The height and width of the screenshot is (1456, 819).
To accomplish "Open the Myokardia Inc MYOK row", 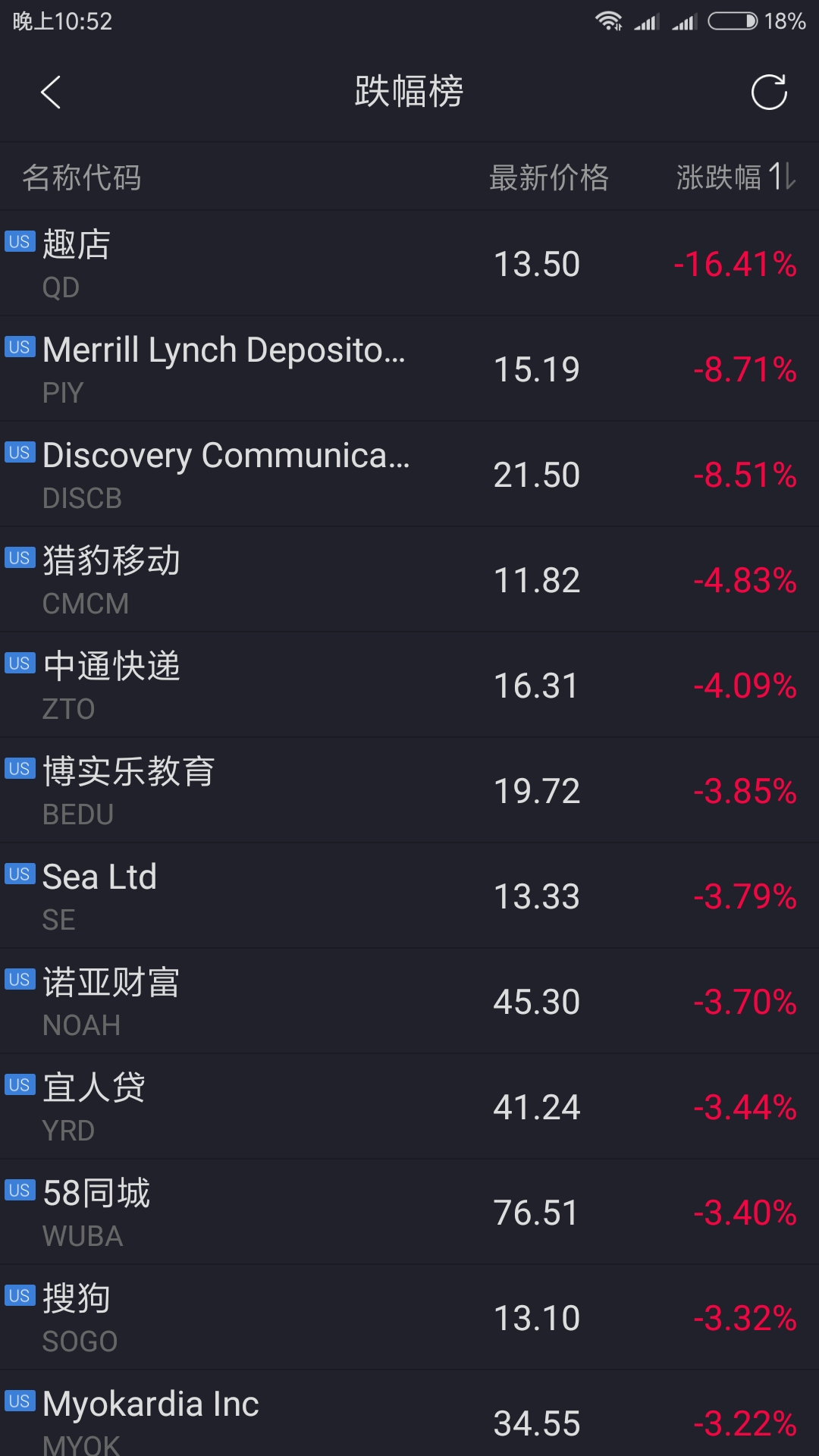I will click(x=409, y=1414).
